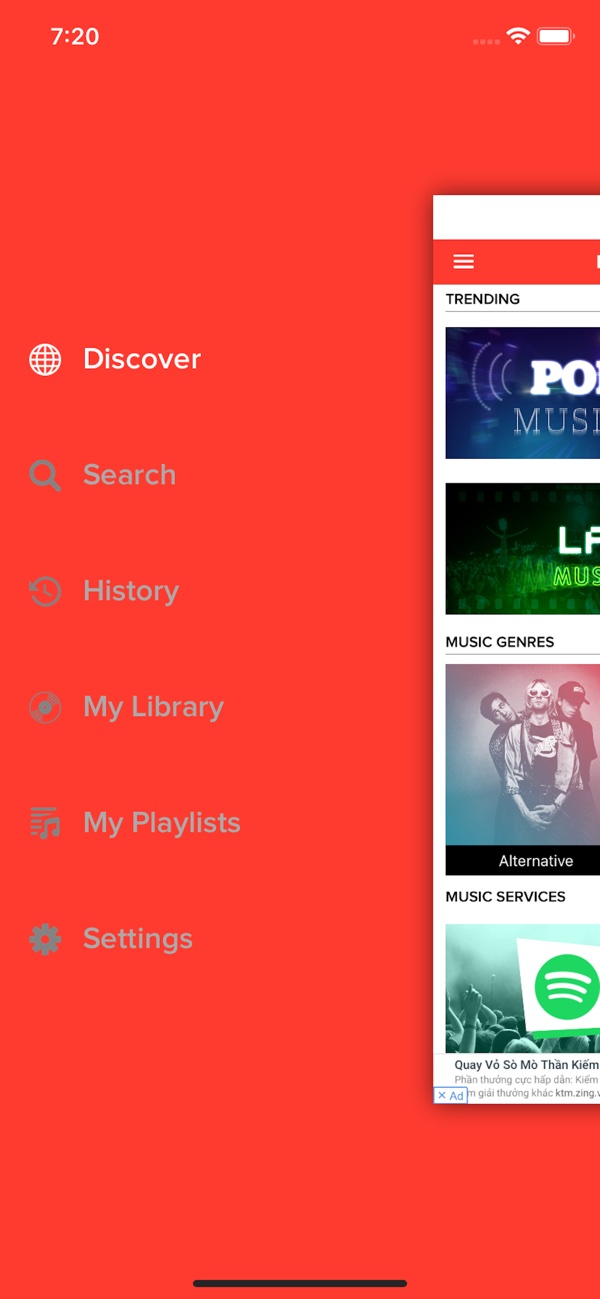Open the green neon trending music tile
The height and width of the screenshot is (1299, 600).
coord(523,548)
